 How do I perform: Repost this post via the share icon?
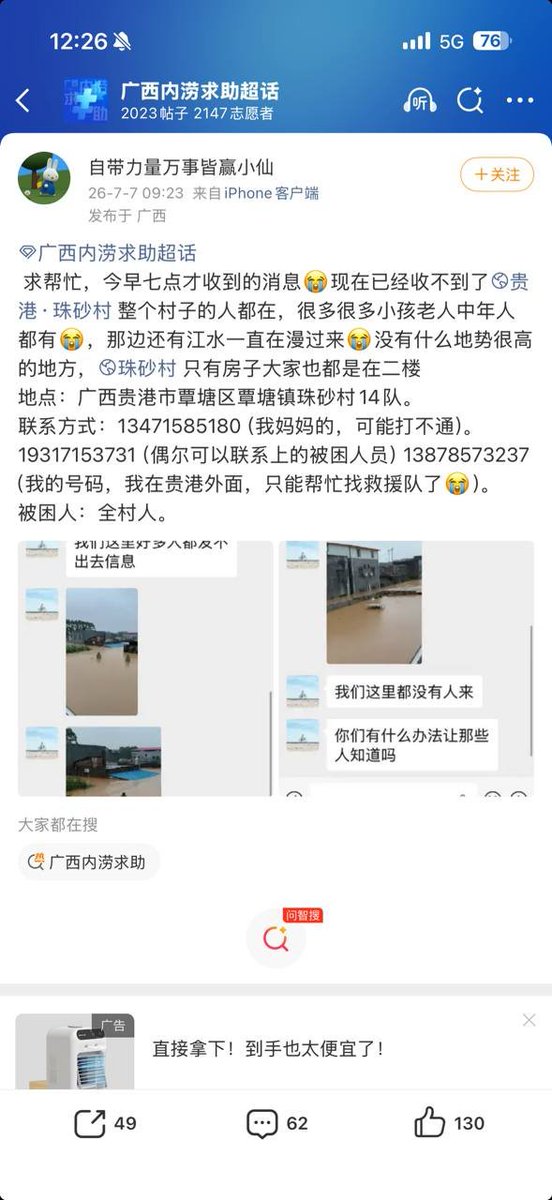point(105,1123)
